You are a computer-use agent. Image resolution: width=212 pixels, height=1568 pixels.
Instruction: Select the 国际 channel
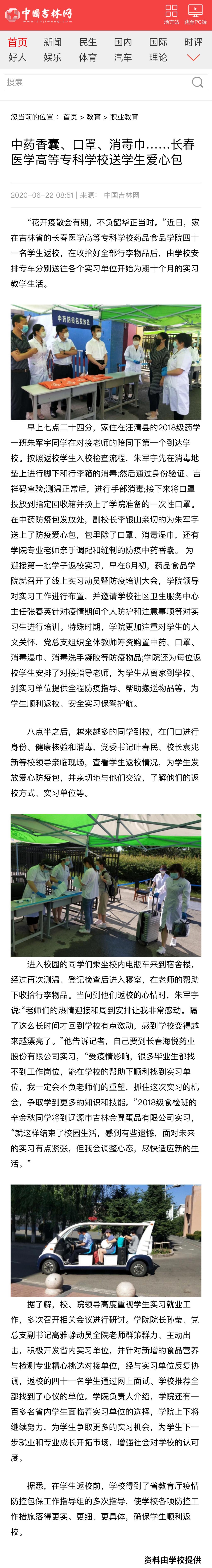coord(158,42)
